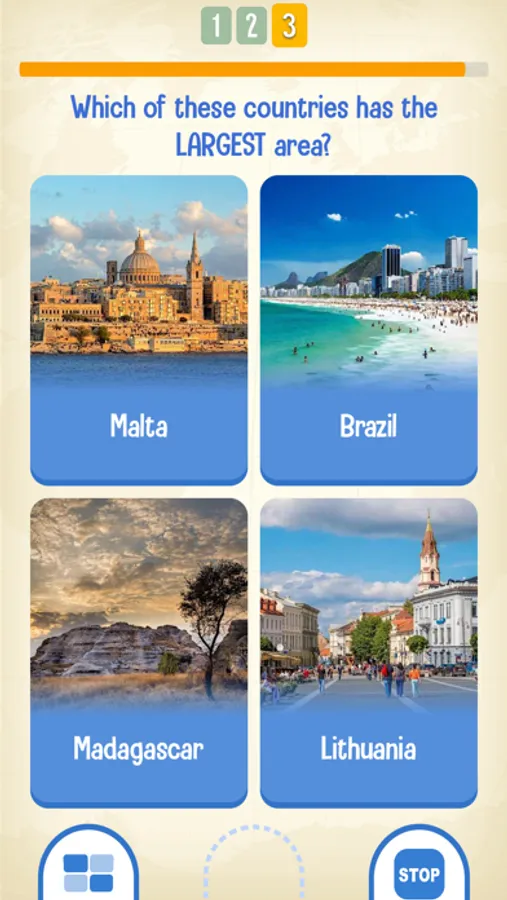
Task: Pick the Madagascar answer card
Action: click(139, 653)
